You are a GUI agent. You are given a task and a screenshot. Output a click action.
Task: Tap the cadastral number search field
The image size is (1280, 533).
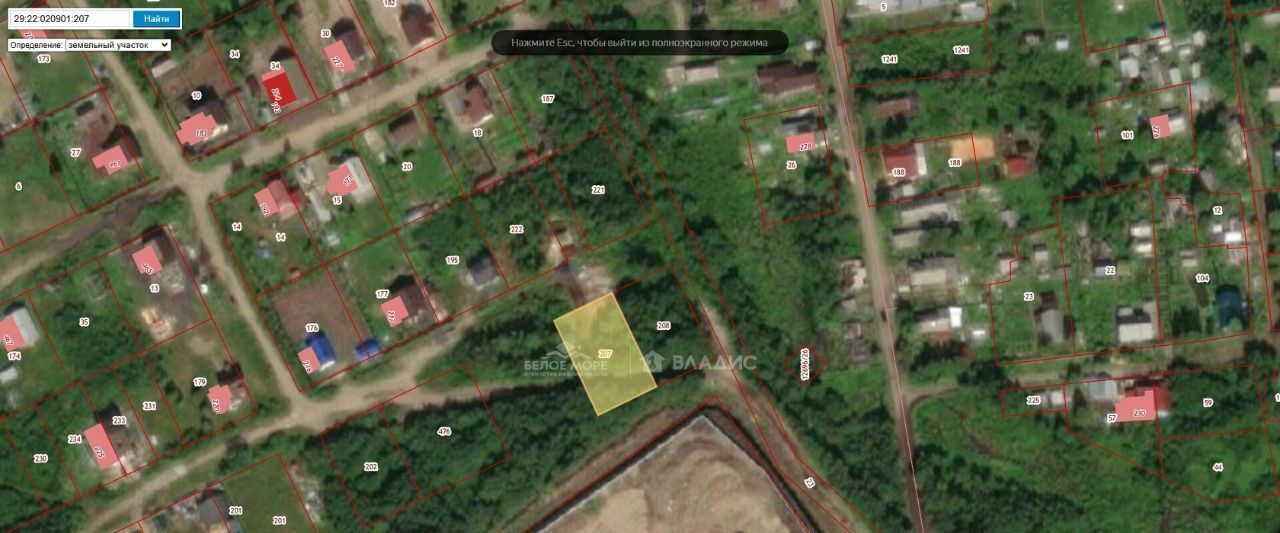click(68, 19)
